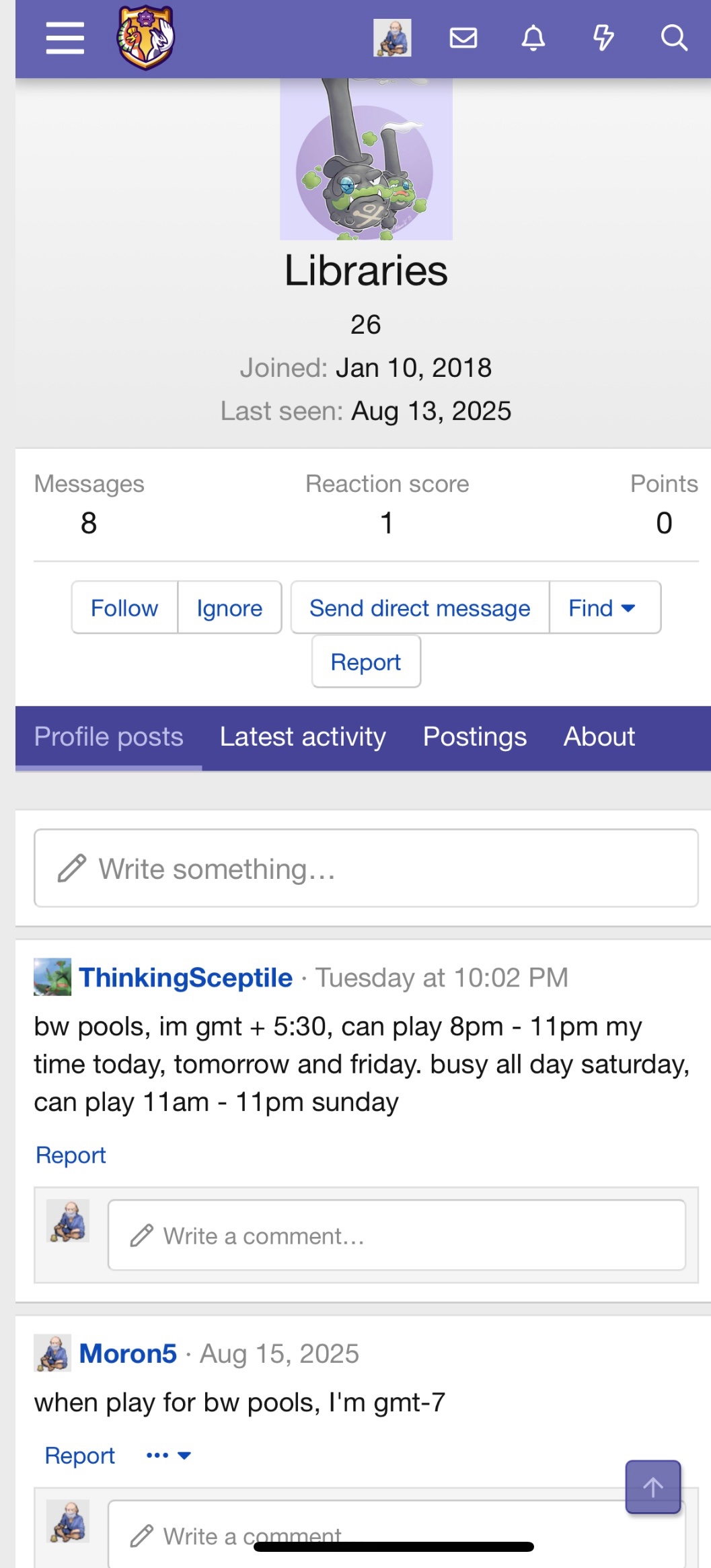Screen dimensions: 711x1568
Task: Open your account avatar in header
Action: click(x=392, y=38)
